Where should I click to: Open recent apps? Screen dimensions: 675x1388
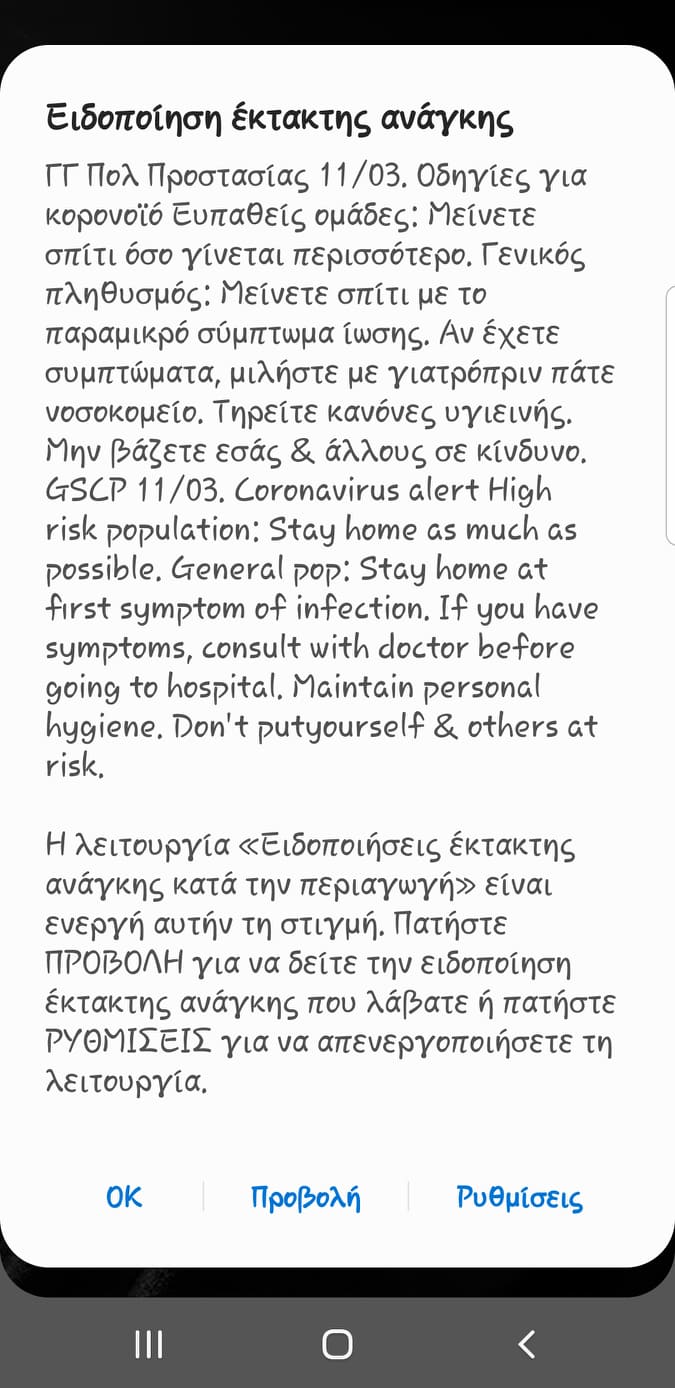tap(148, 1344)
